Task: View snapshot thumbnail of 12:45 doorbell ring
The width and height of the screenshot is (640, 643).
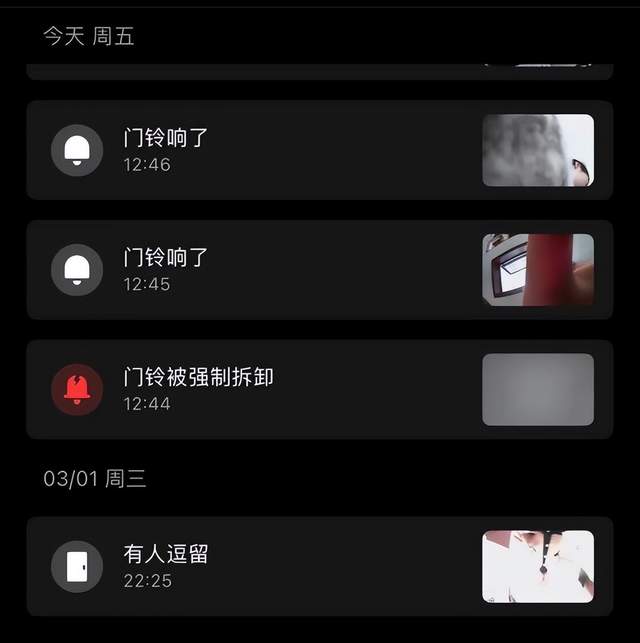Action: 538,270
